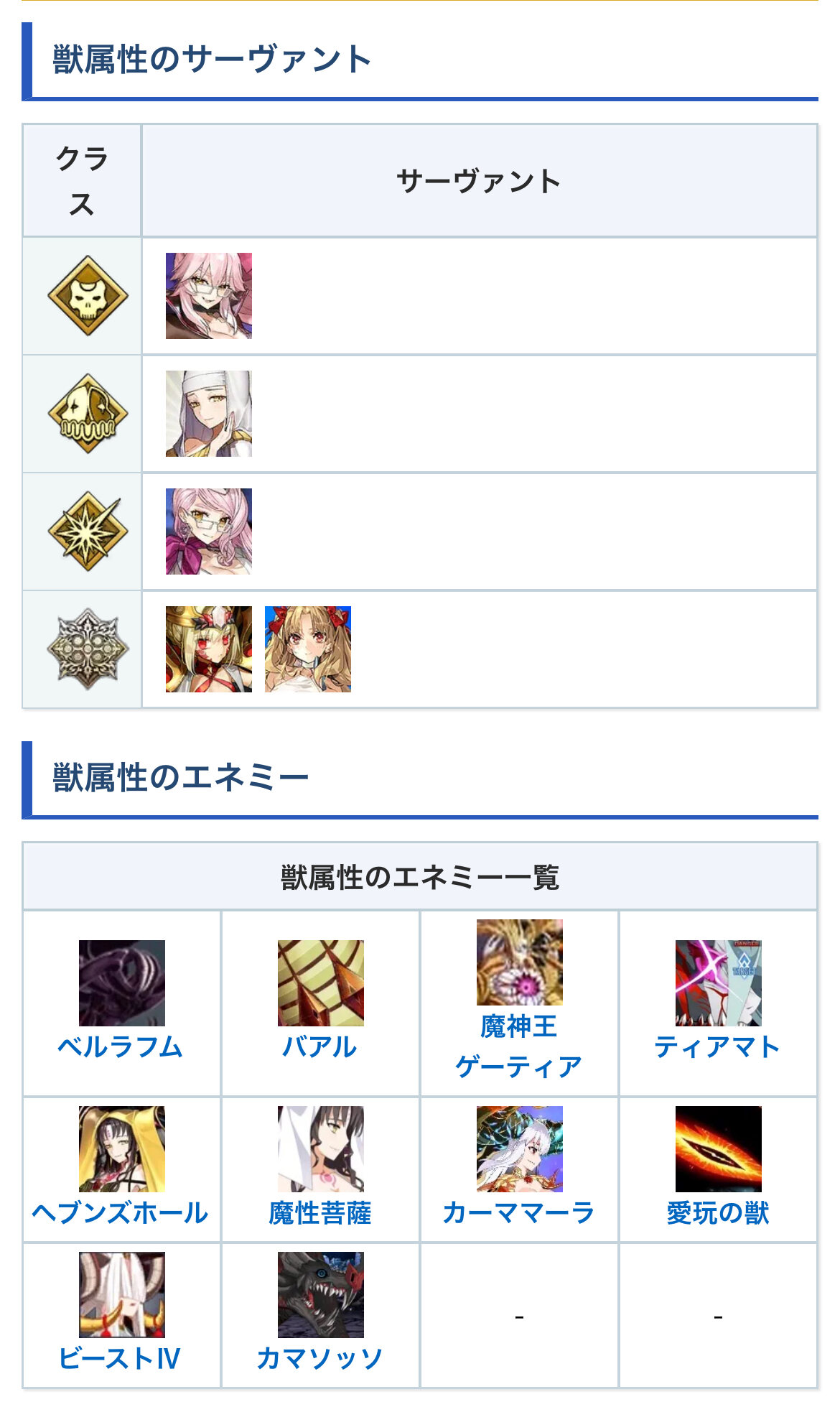Open the 魔性菩薩 enemy link
The height and width of the screenshot is (1407, 840).
[x=320, y=1212]
